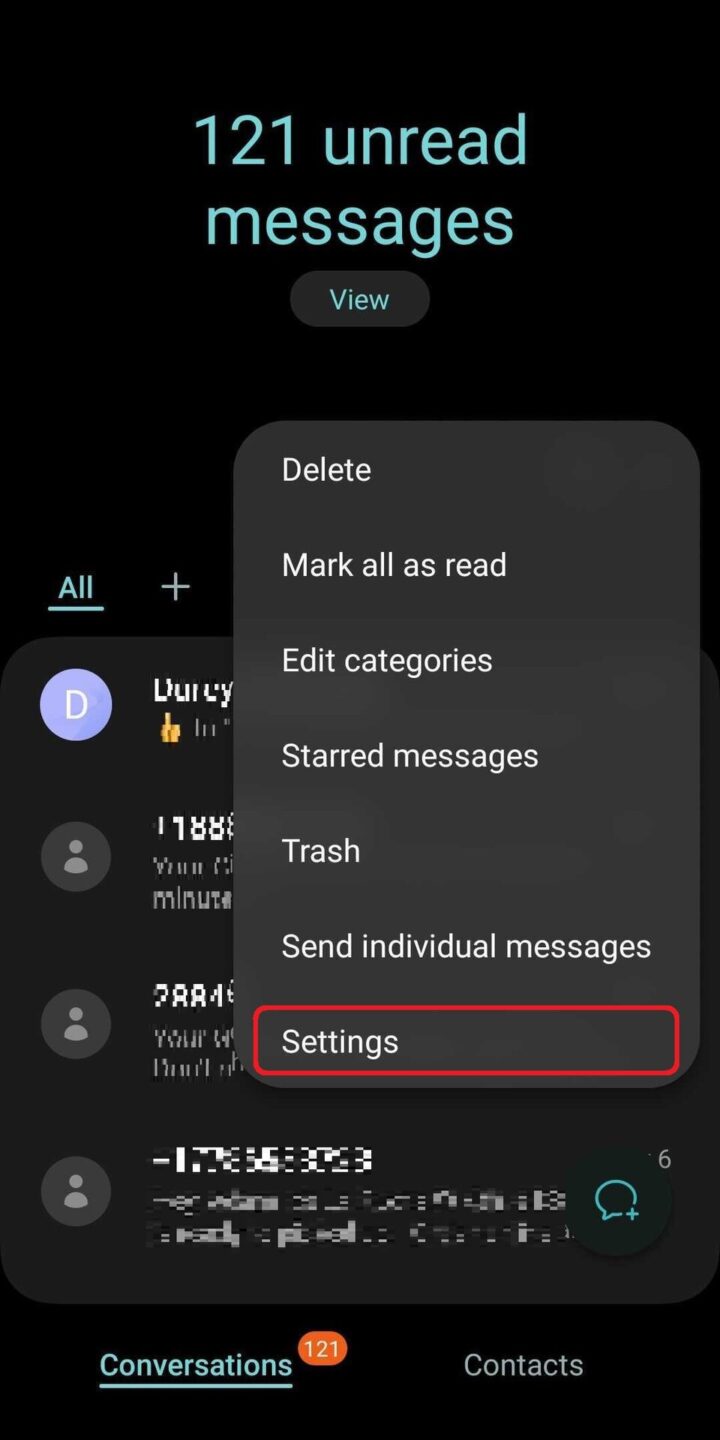Compose a new message

(618, 1200)
